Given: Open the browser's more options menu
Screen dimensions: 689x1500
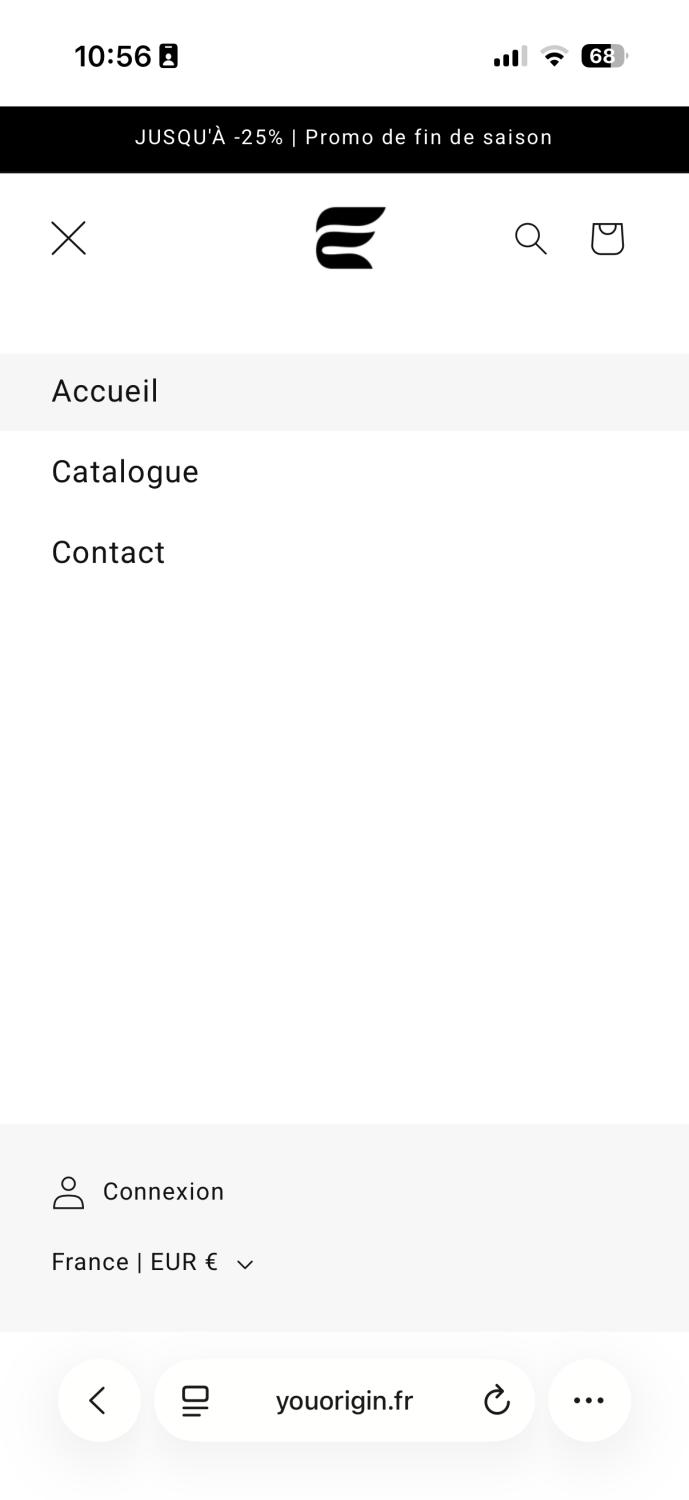Looking at the screenshot, I should click(589, 1401).
